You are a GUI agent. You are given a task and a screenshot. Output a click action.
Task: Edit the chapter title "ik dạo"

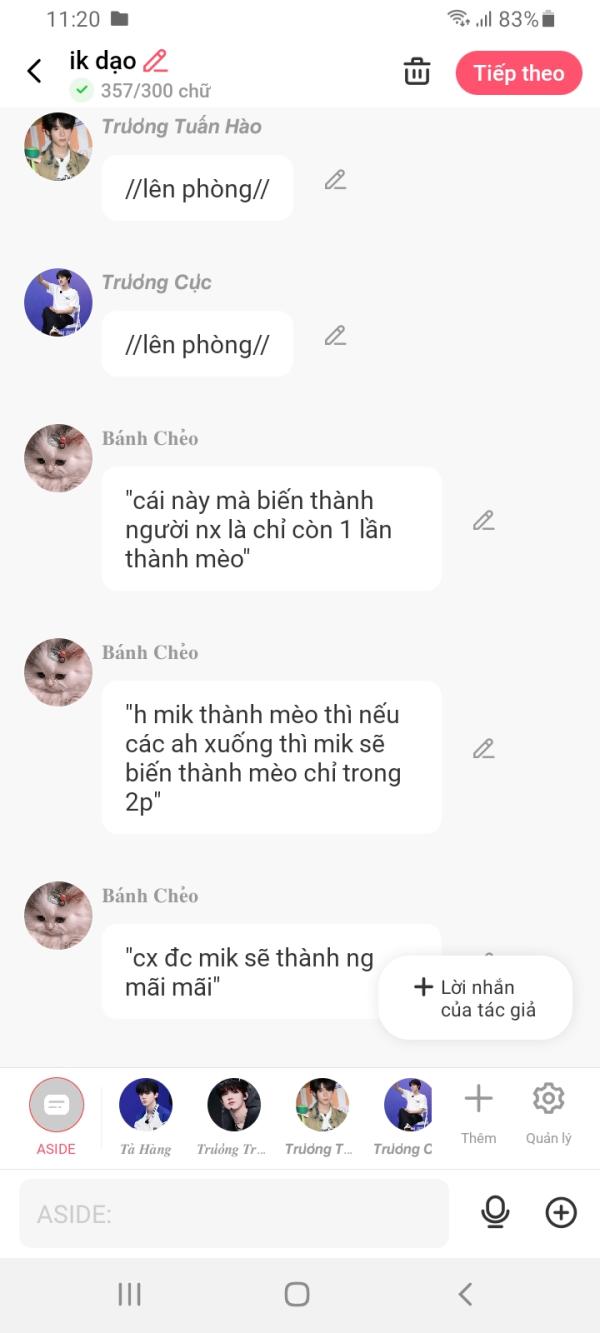pyautogui.click(x=155, y=61)
